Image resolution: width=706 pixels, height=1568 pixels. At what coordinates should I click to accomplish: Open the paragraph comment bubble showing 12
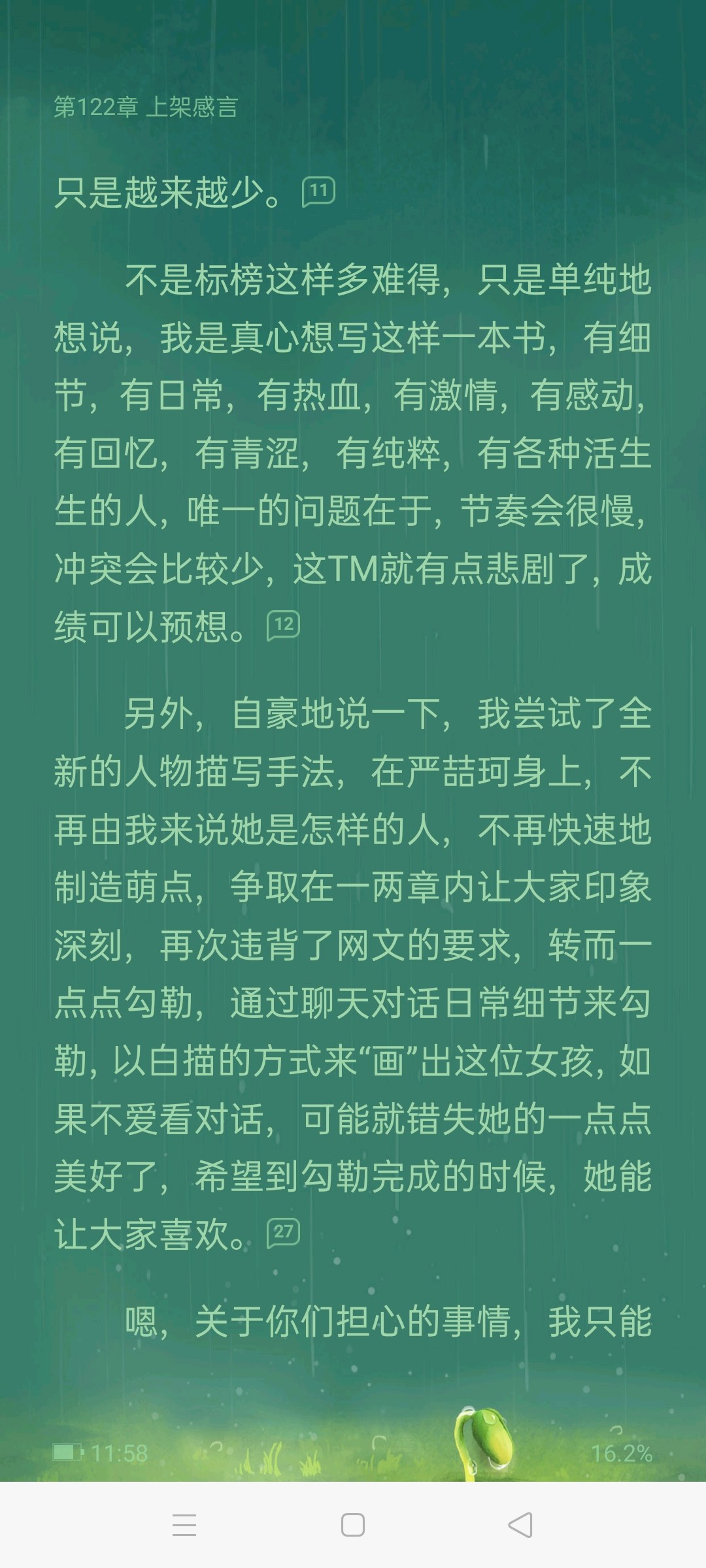(283, 626)
